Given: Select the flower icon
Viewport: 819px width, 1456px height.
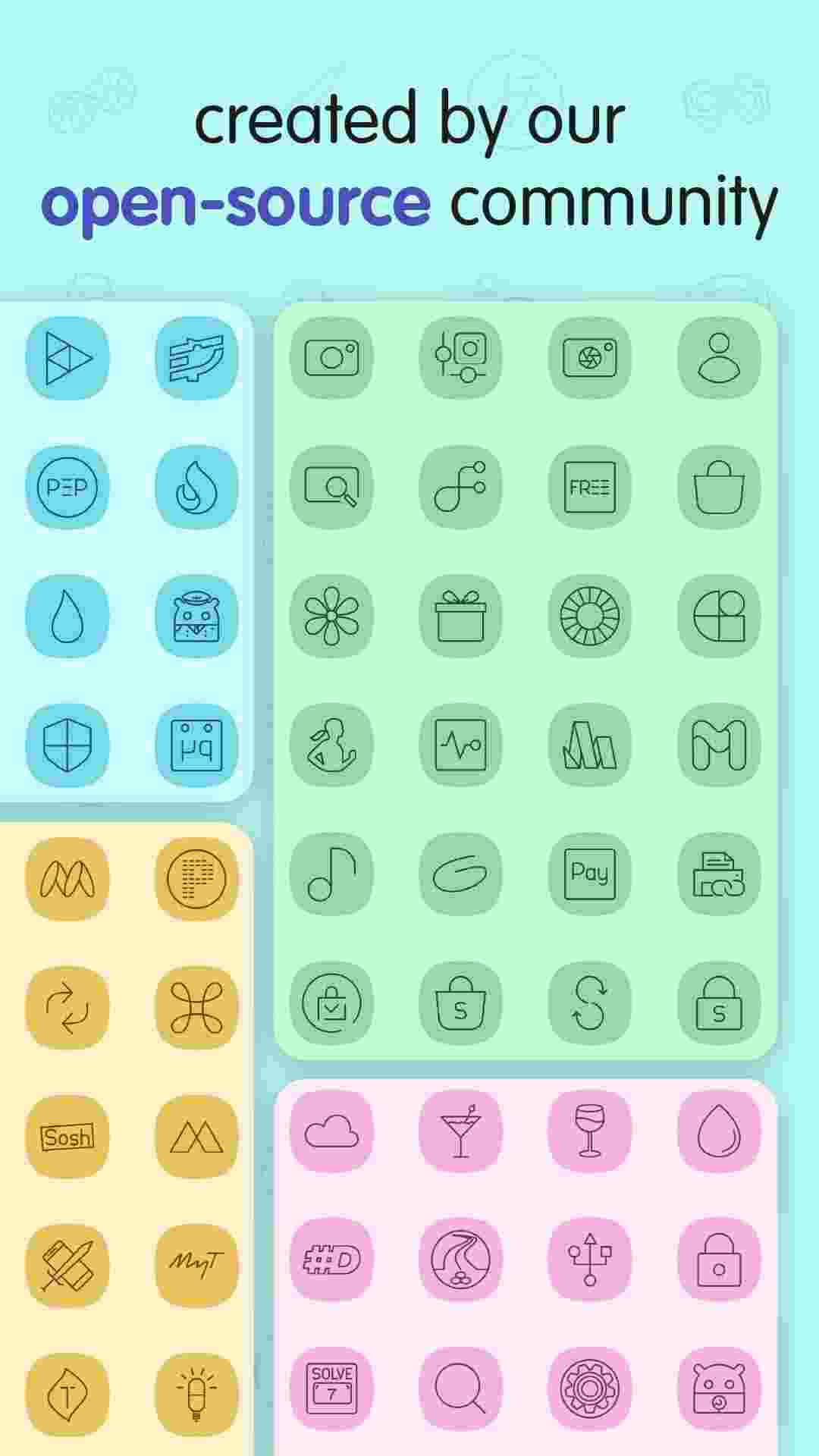Looking at the screenshot, I should click(332, 616).
